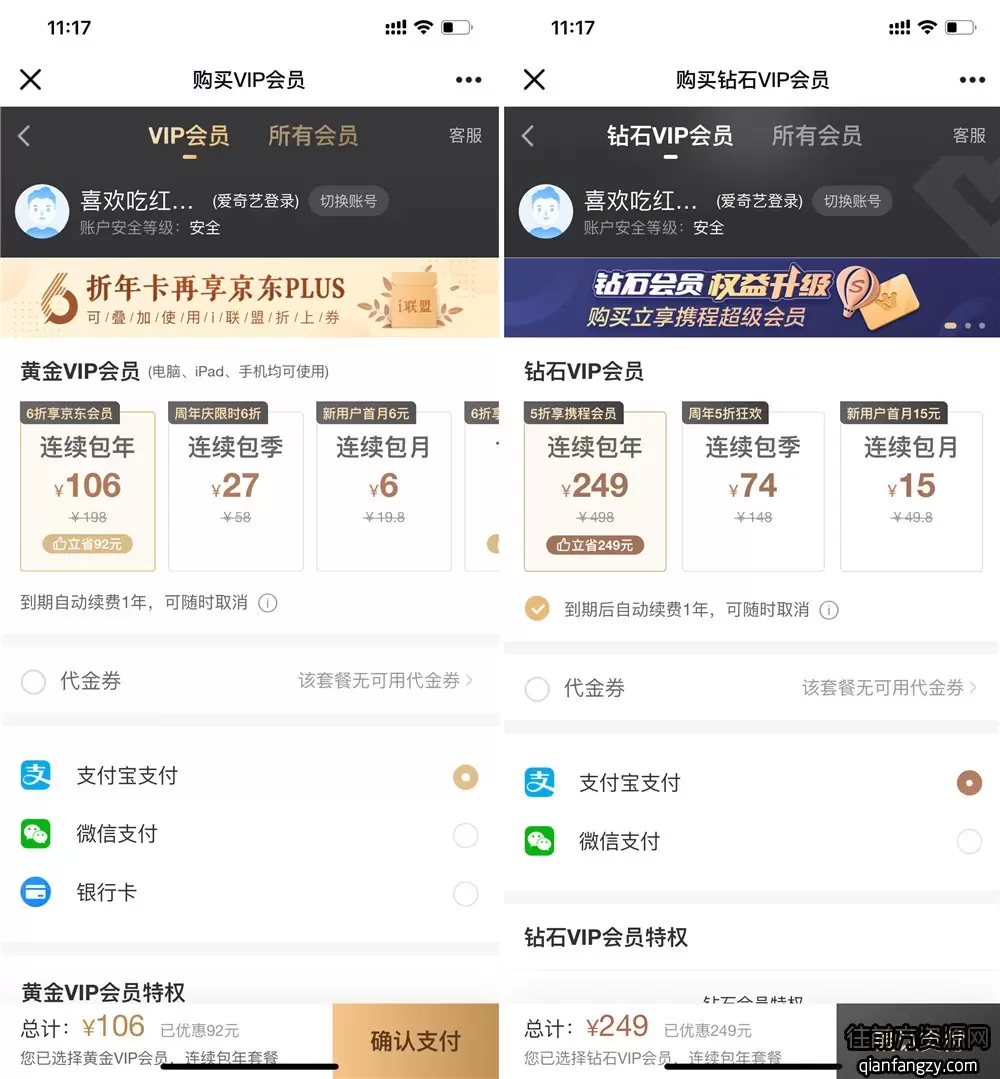The height and width of the screenshot is (1079, 1000).
Task: Select the ¥106 连续包年 gold VIP plan
Action: click(x=88, y=490)
